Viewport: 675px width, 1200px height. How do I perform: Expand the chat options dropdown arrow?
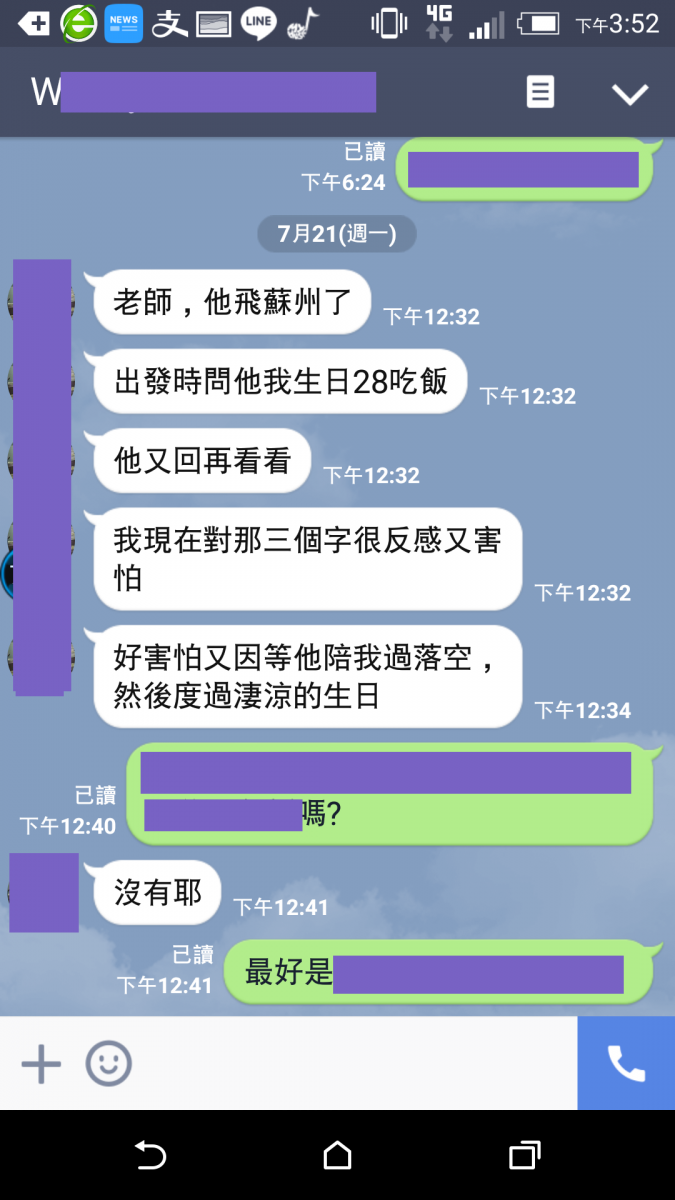[630, 94]
